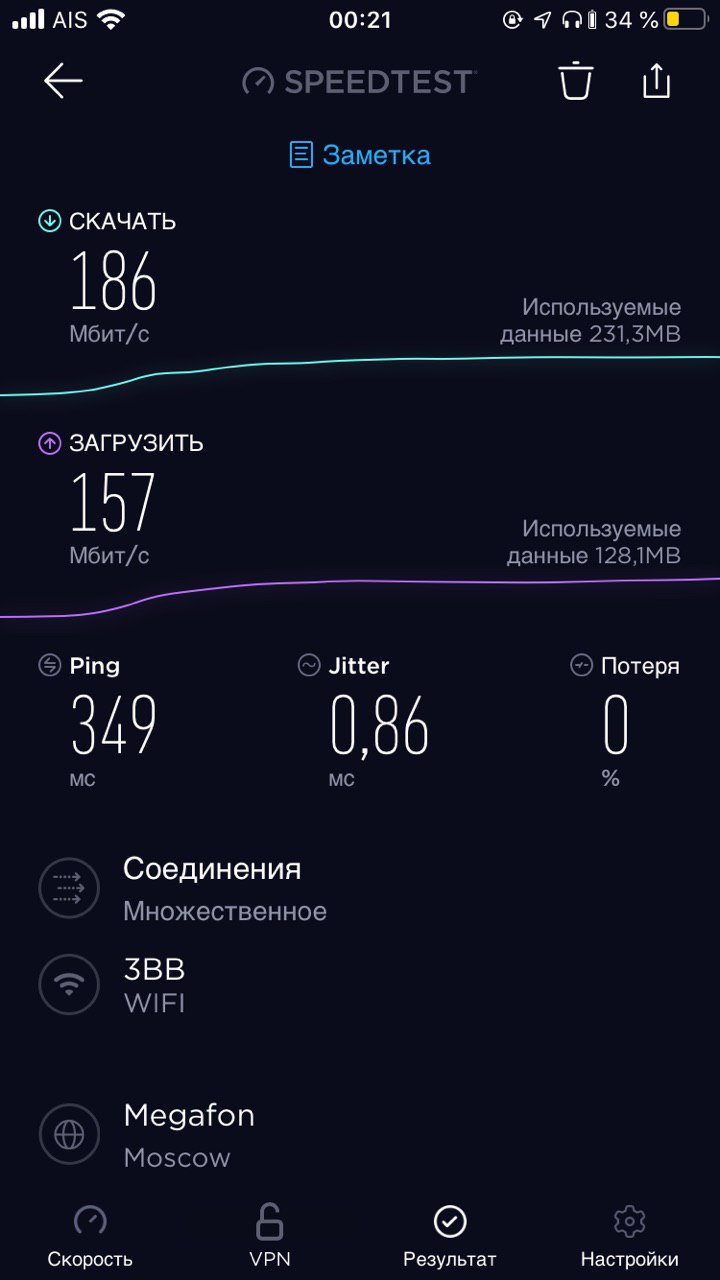720x1280 pixels.
Task: Delete this result with the trash icon
Action: pos(576,81)
